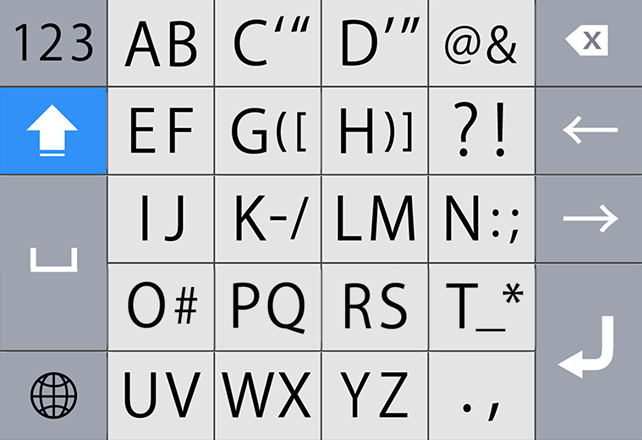Choose the PQ key
The height and width of the screenshot is (440, 642).
coord(268,307)
